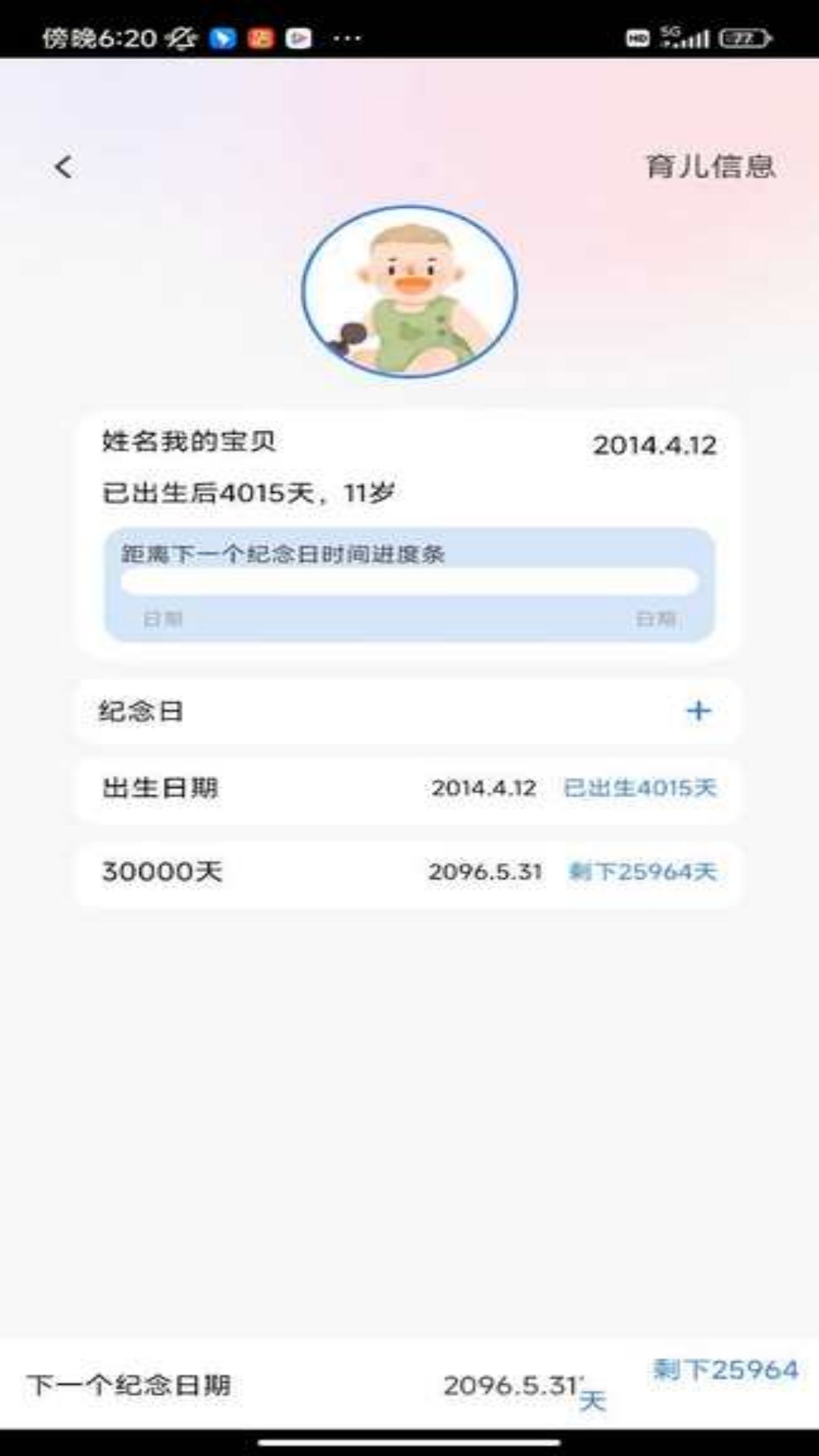Viewport: 819px width, 1456px height.
Task: Open the 30000天 anniversary row
Action: tap(409, 872)
